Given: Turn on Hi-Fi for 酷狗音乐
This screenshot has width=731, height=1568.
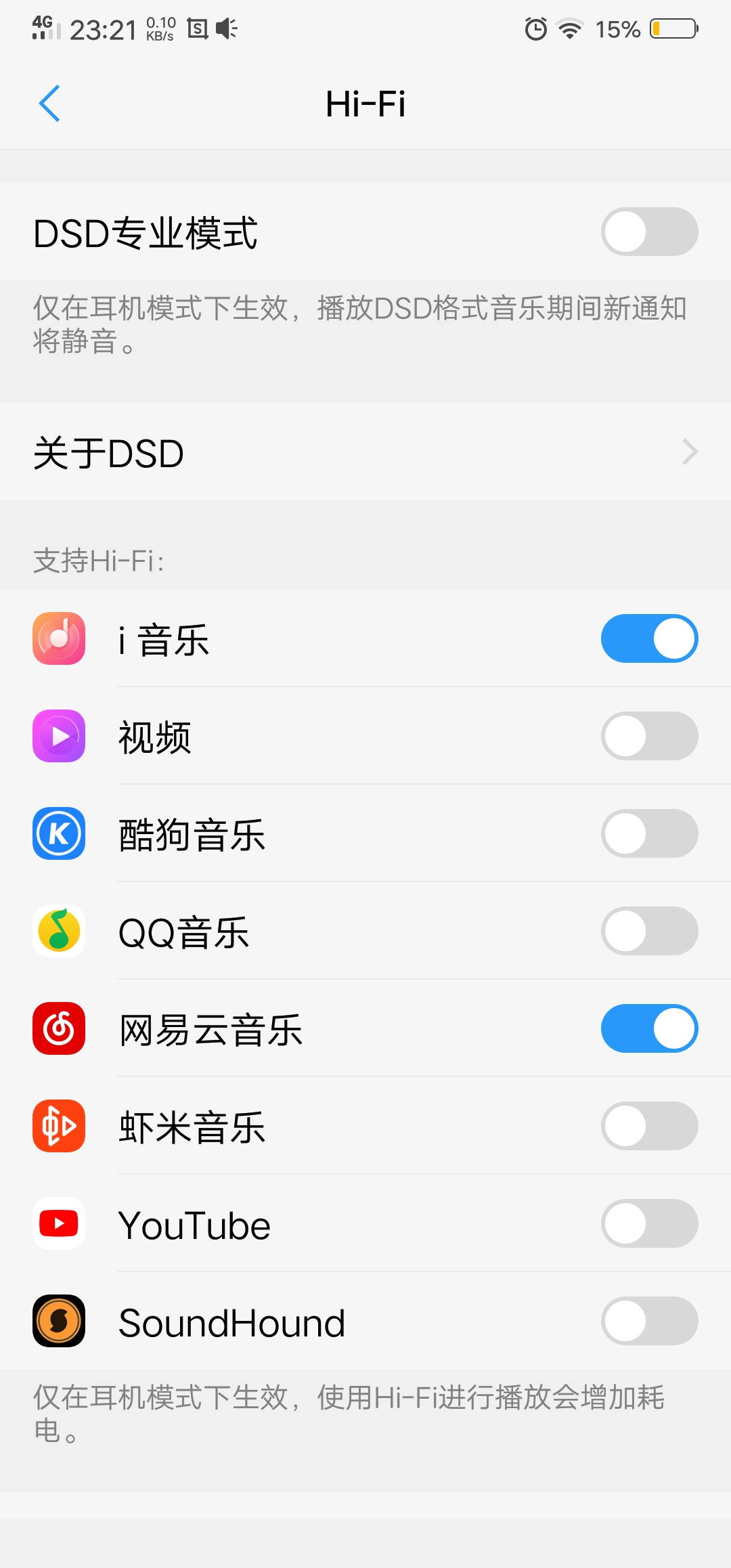Looking at the screenshot, I should [649, 833].
